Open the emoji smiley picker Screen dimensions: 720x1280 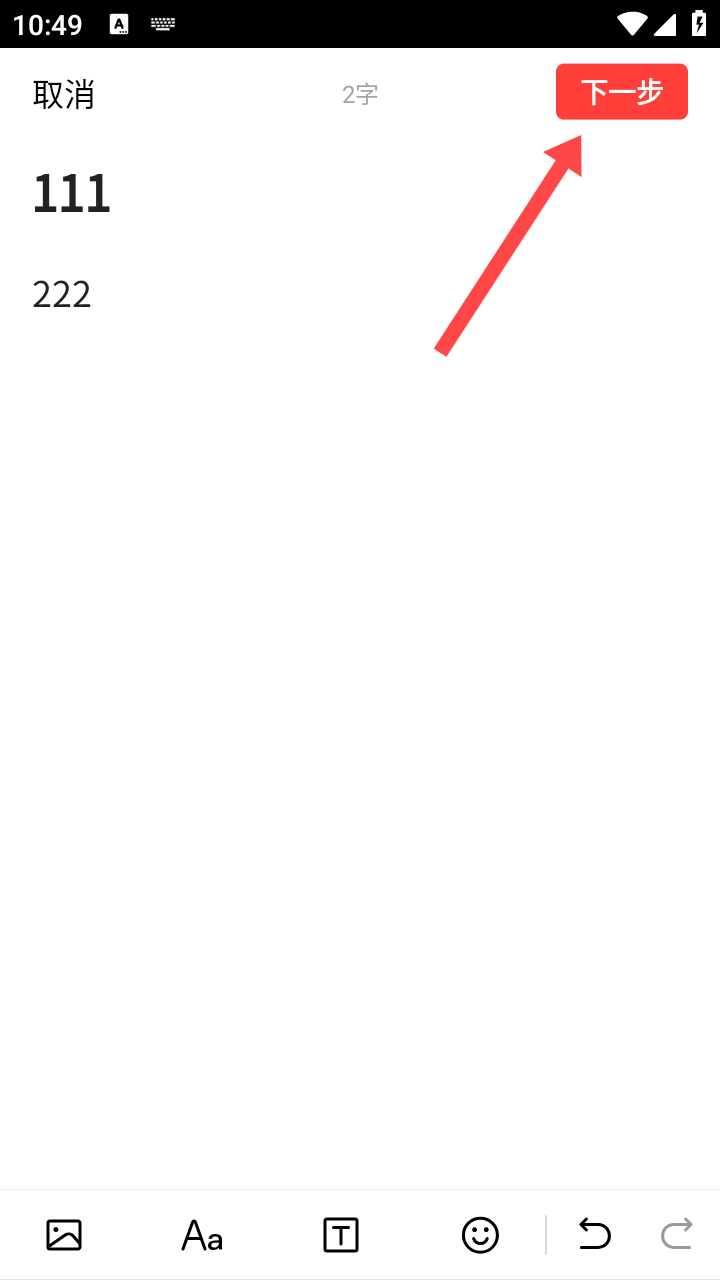(x=480, y=1235)
